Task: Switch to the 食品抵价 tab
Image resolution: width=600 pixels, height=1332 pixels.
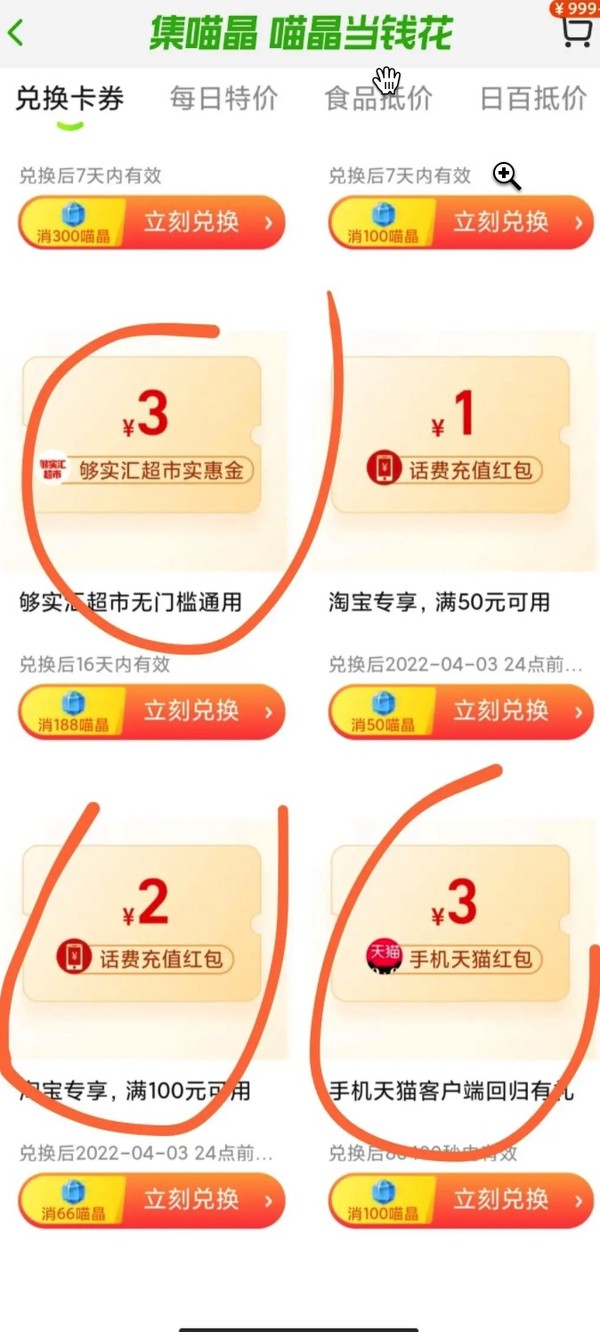Action: click(x=378, y=98)
